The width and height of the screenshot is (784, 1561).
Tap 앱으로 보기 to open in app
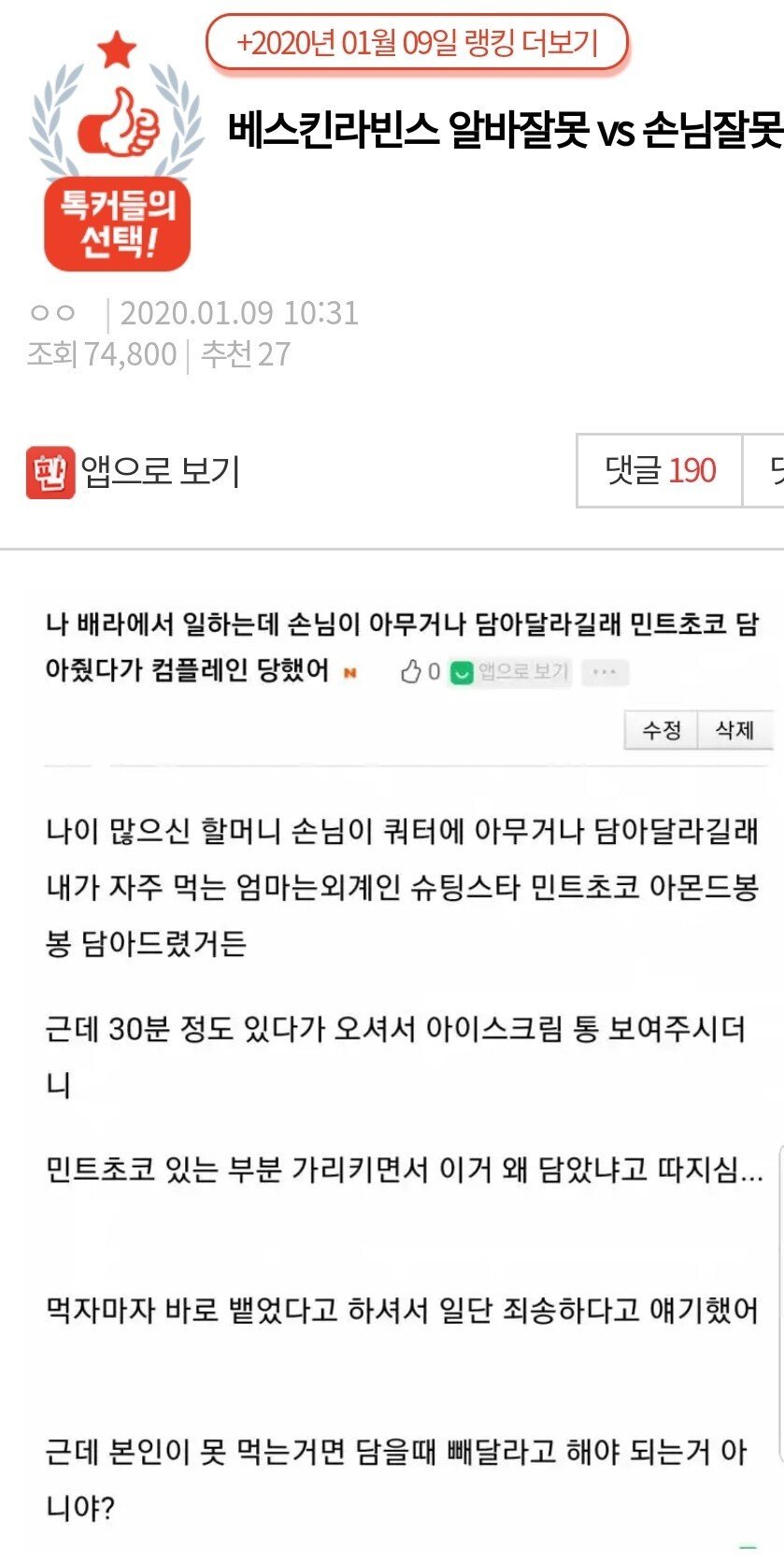[x=135, y=471]
